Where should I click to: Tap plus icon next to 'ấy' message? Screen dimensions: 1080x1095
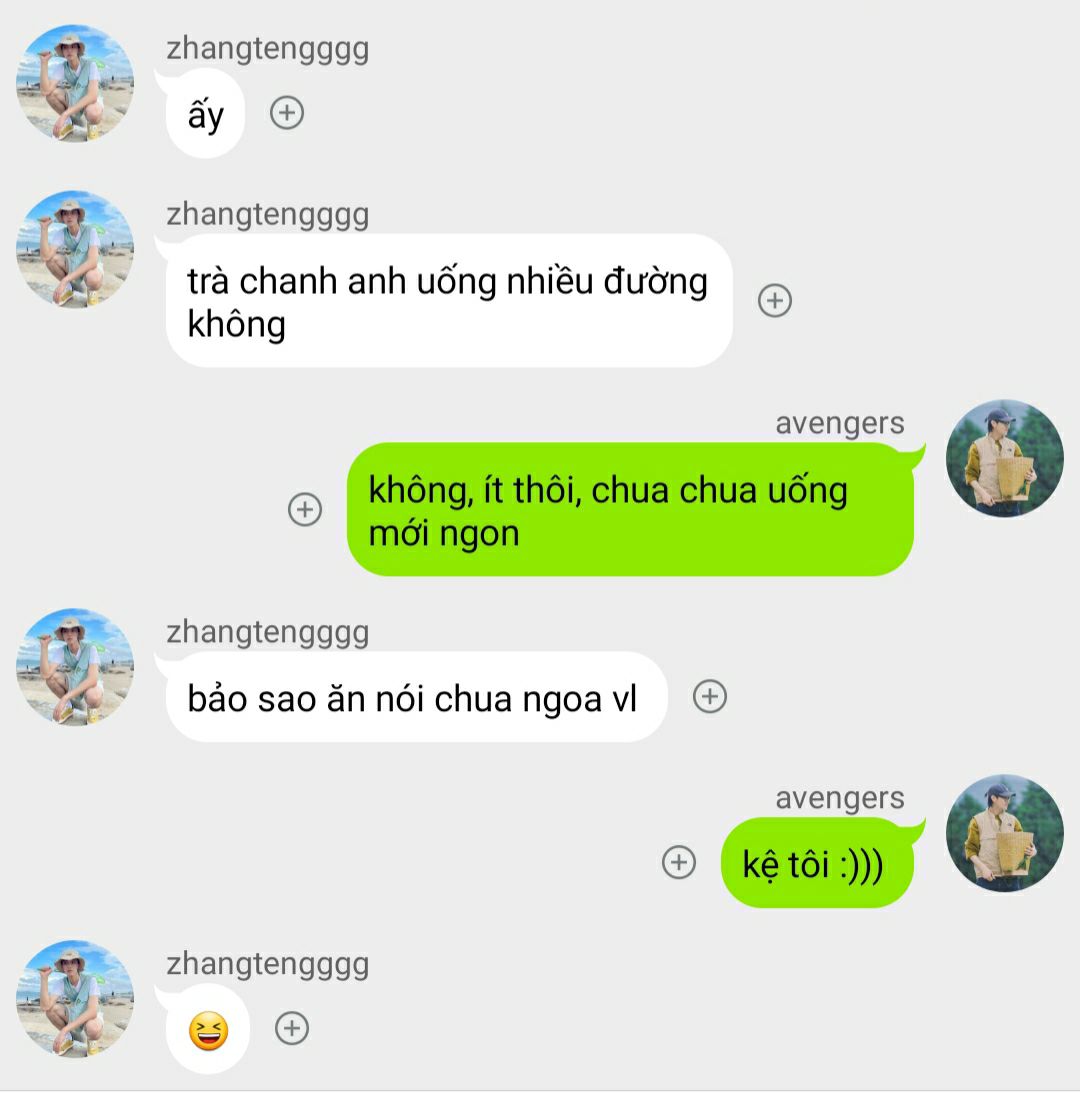(287, 113)
